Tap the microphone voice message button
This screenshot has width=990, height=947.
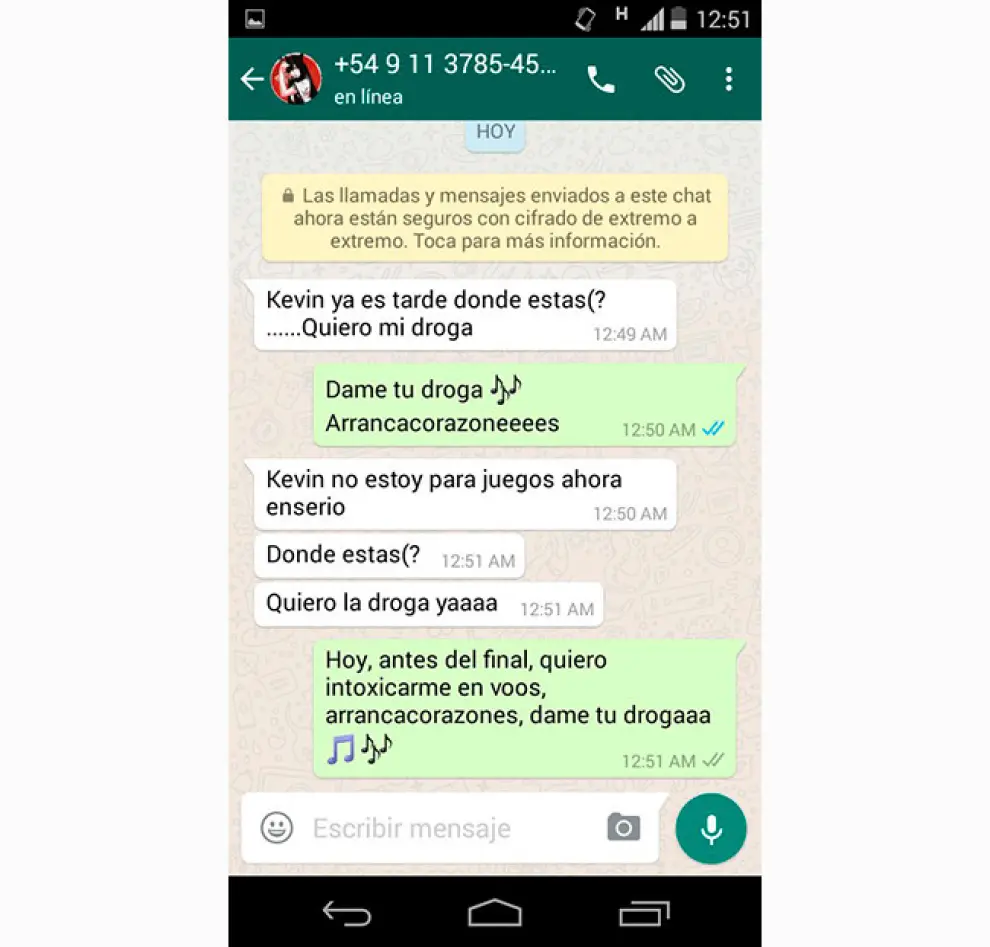tap(711, 828)
